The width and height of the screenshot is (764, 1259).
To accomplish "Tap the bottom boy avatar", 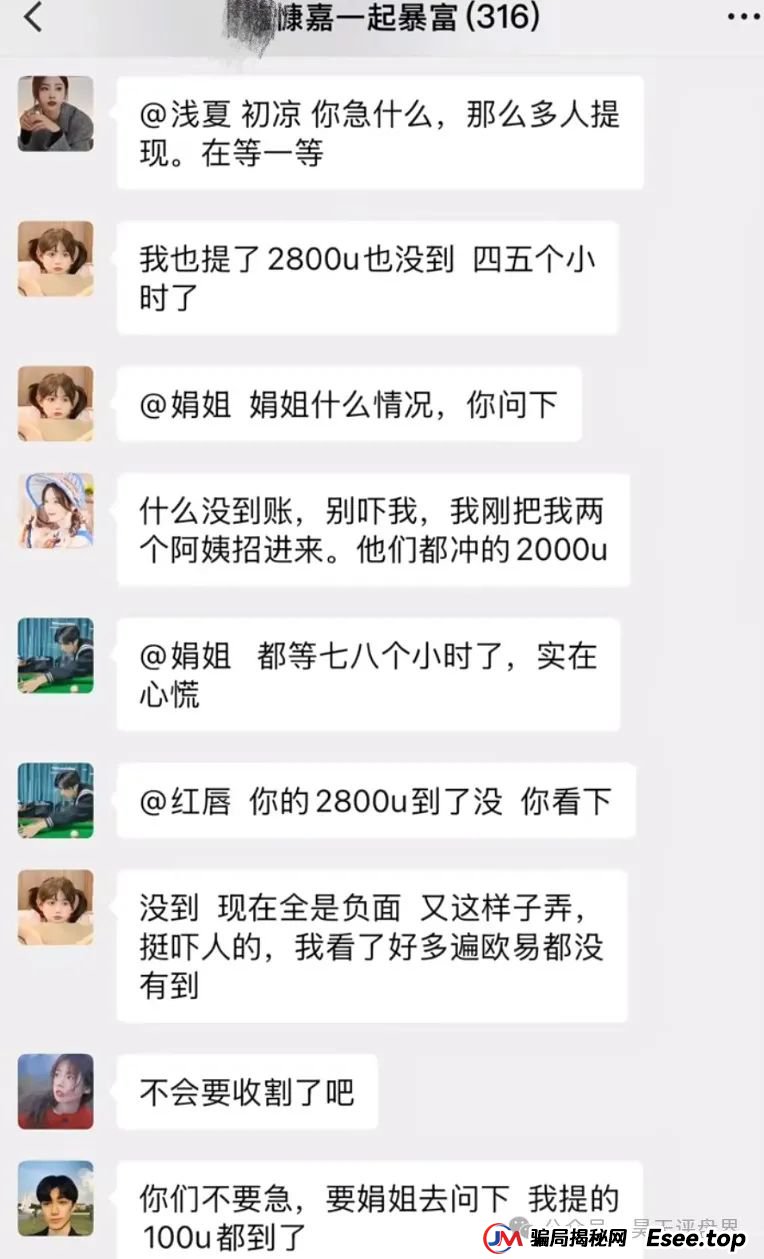I will pos(55,1199).
